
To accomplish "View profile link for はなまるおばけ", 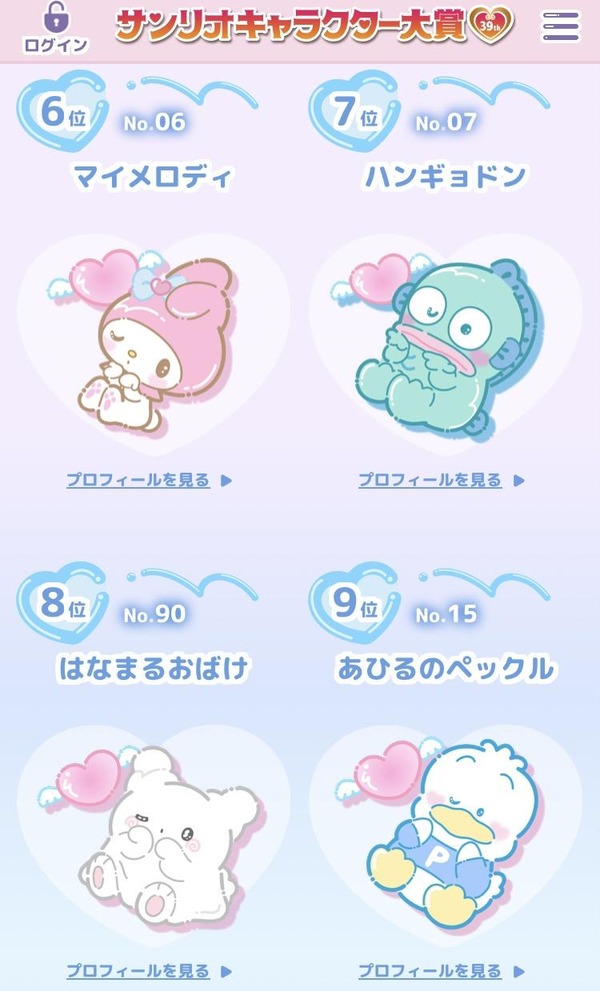I will (149, 971).
